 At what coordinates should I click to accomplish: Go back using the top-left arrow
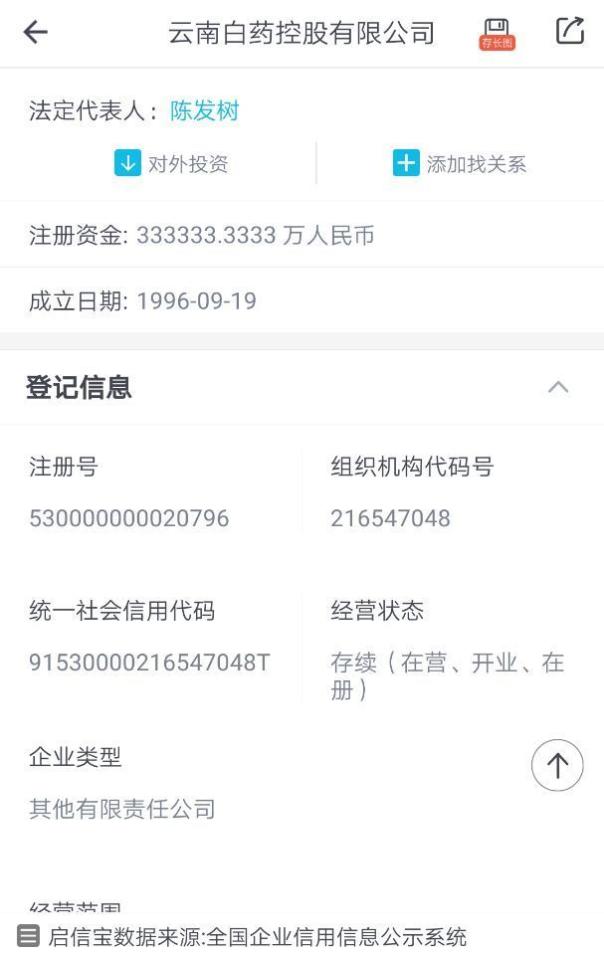(35, 33)
